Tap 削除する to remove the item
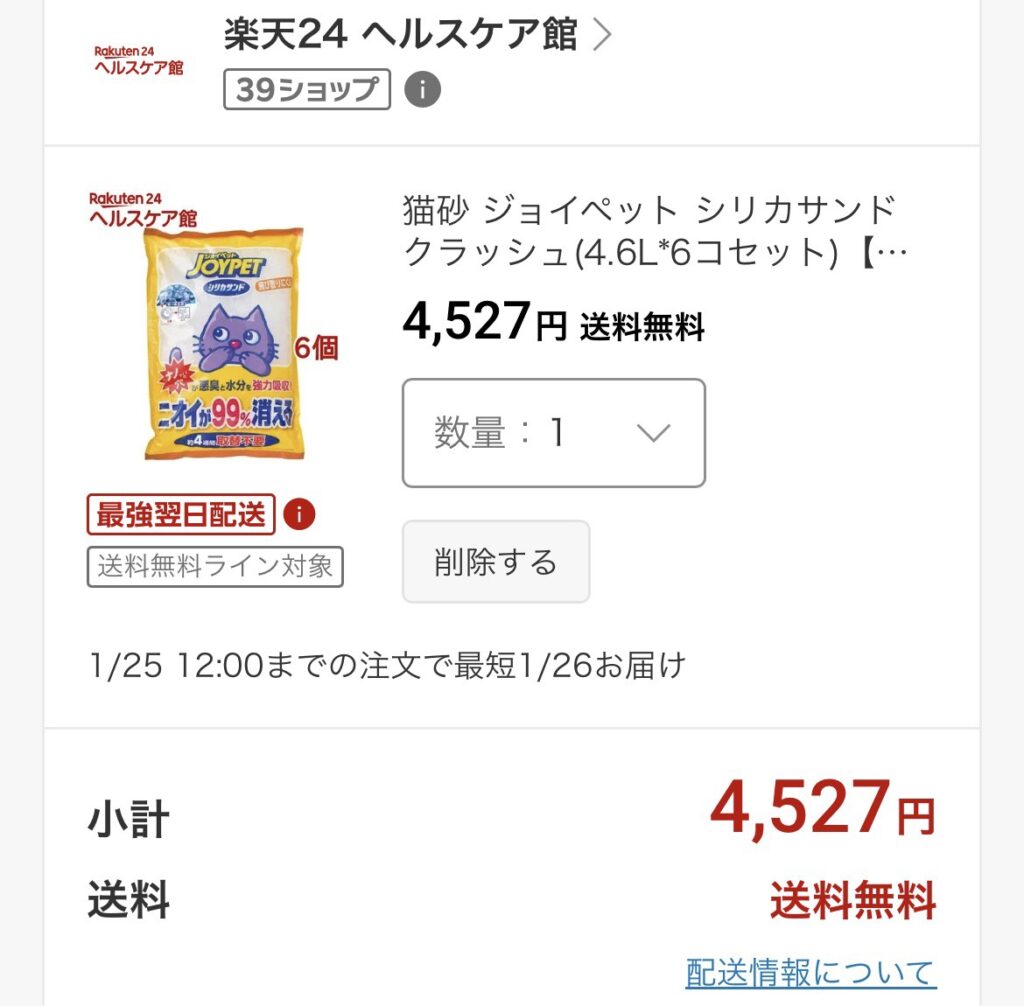Viewport: 1024px width, 1006px height. [496, 562]
